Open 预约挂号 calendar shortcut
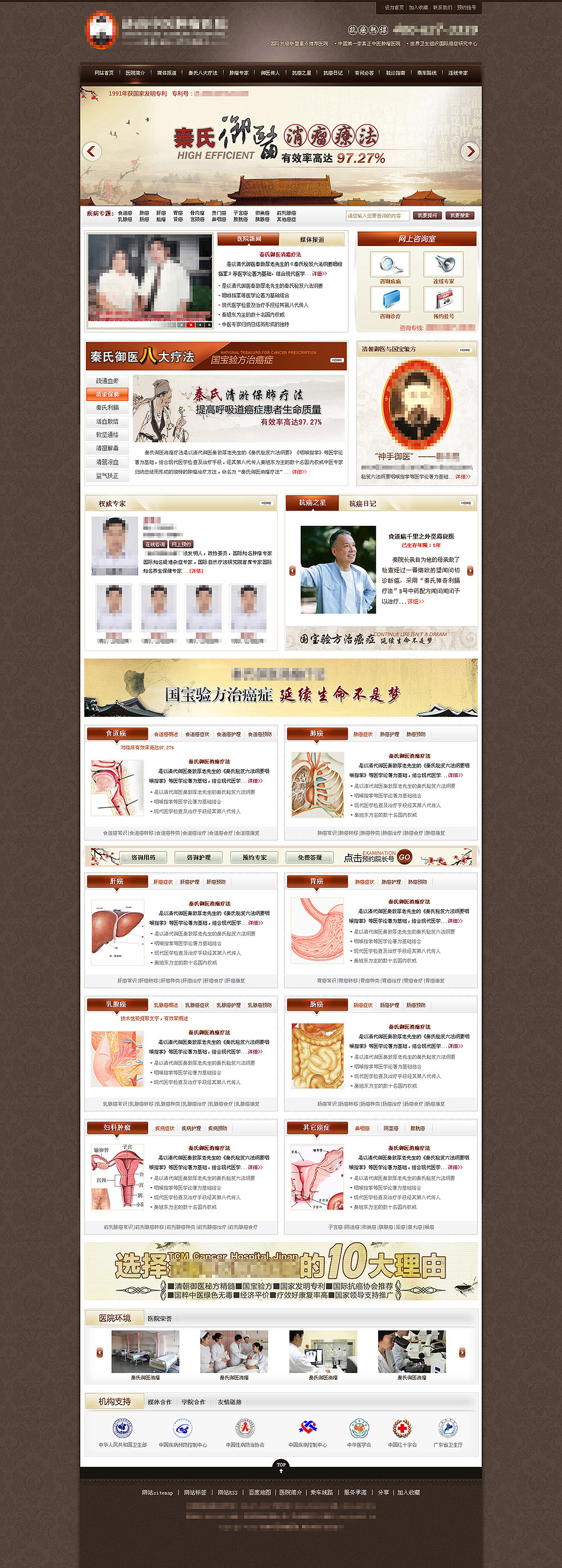This screenshot has width=562, height=1568. pos(443,301)
